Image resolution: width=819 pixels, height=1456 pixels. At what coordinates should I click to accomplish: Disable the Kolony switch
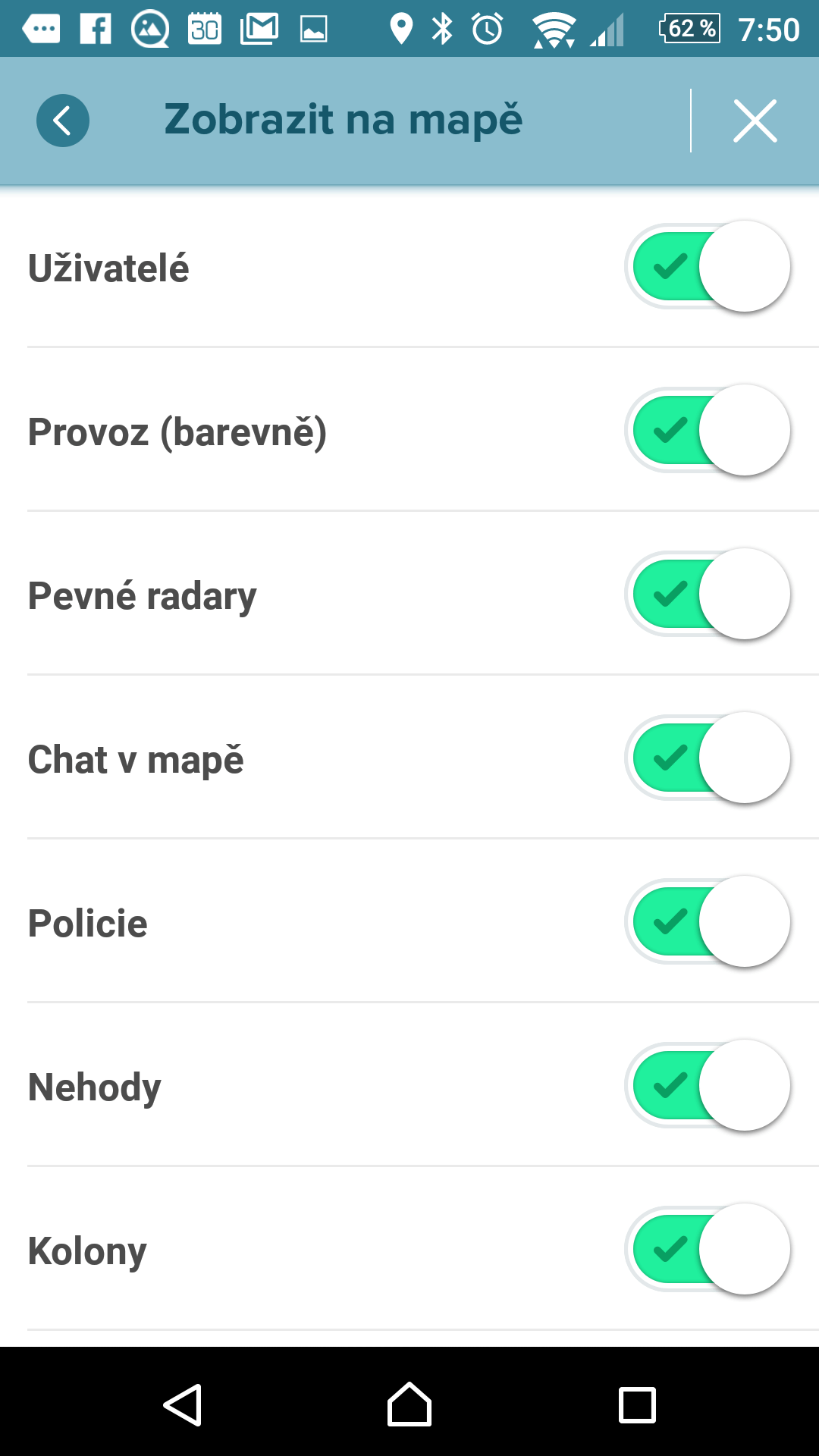[x=708, y=1249]
